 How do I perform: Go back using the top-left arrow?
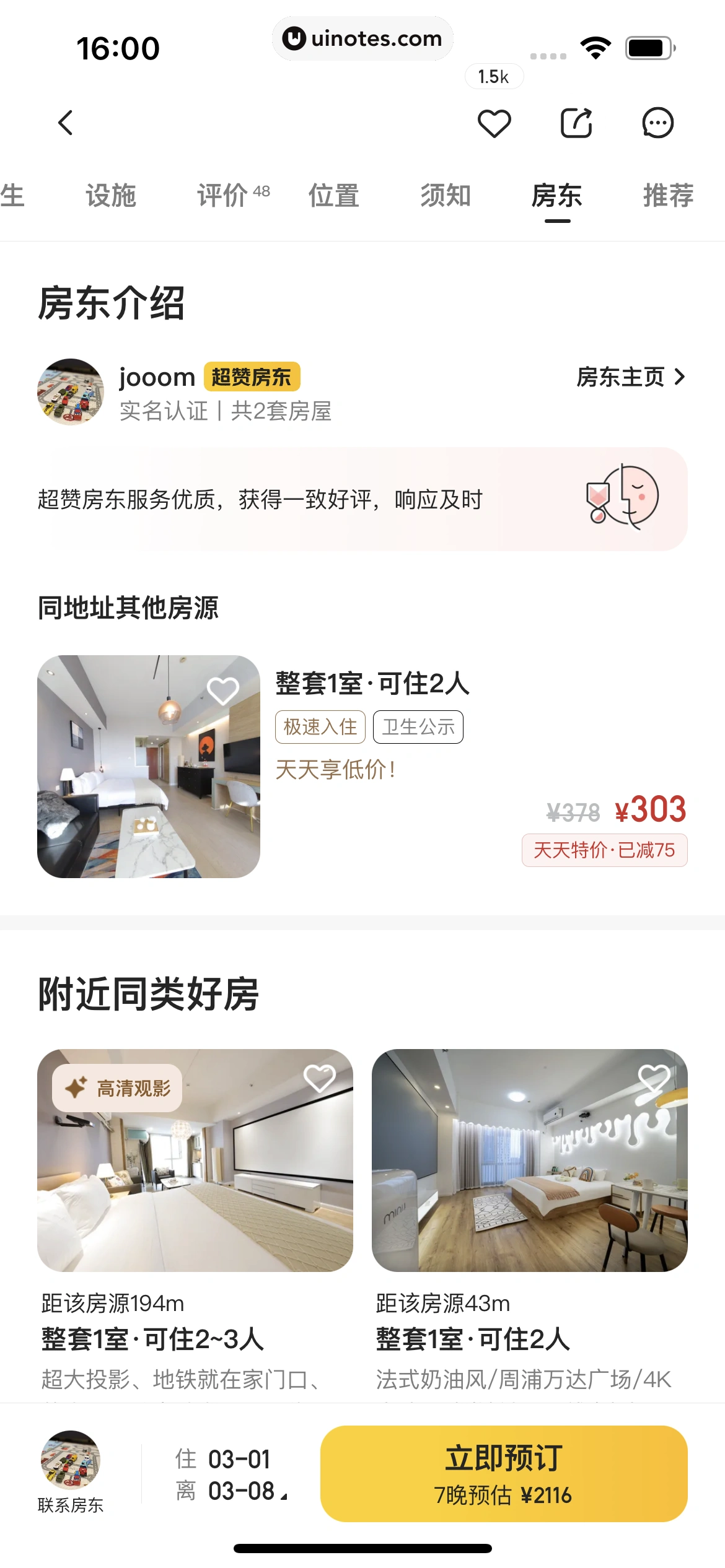point(66,123)
